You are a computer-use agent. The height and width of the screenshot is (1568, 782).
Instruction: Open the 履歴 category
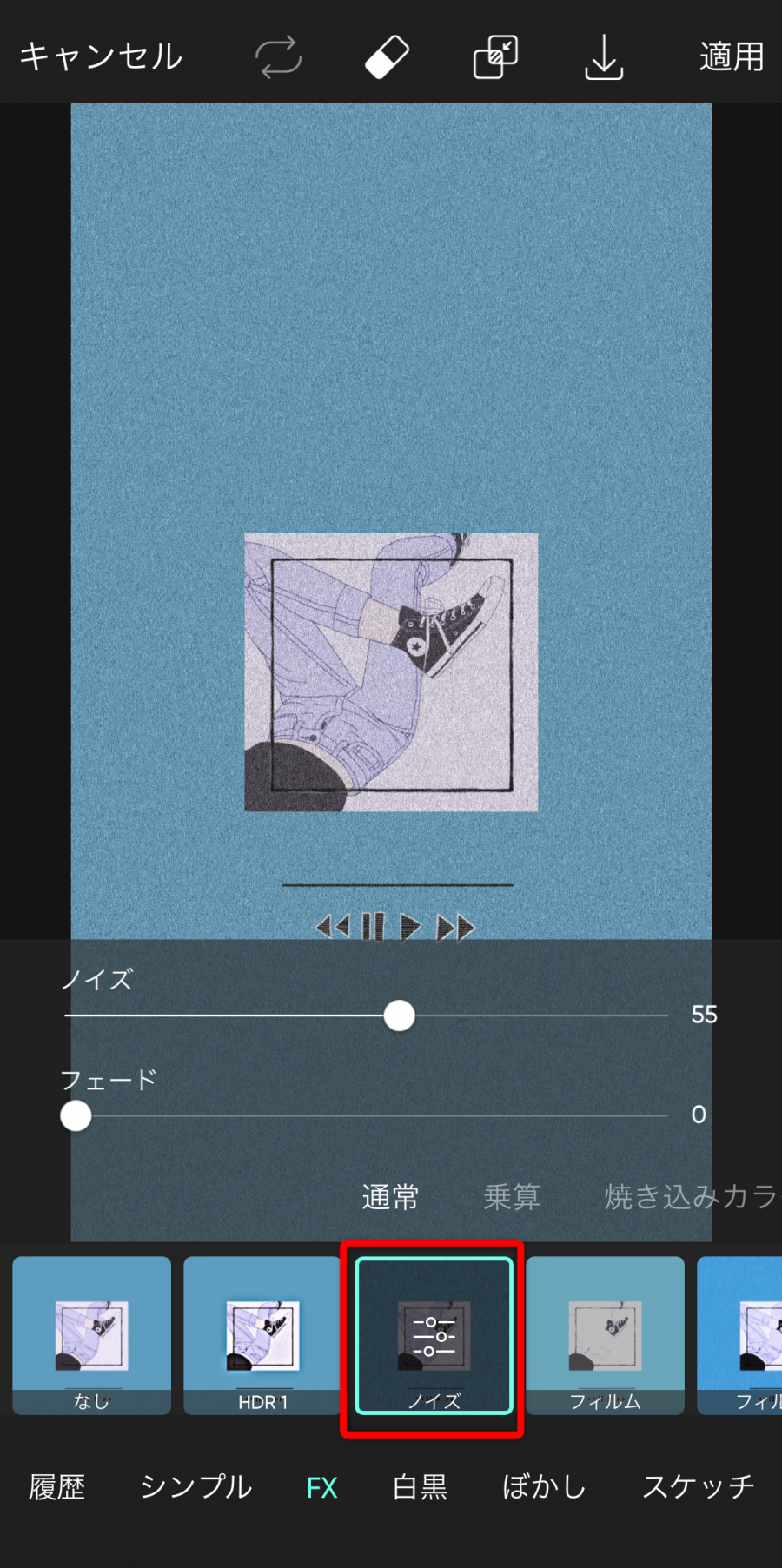57,1487
